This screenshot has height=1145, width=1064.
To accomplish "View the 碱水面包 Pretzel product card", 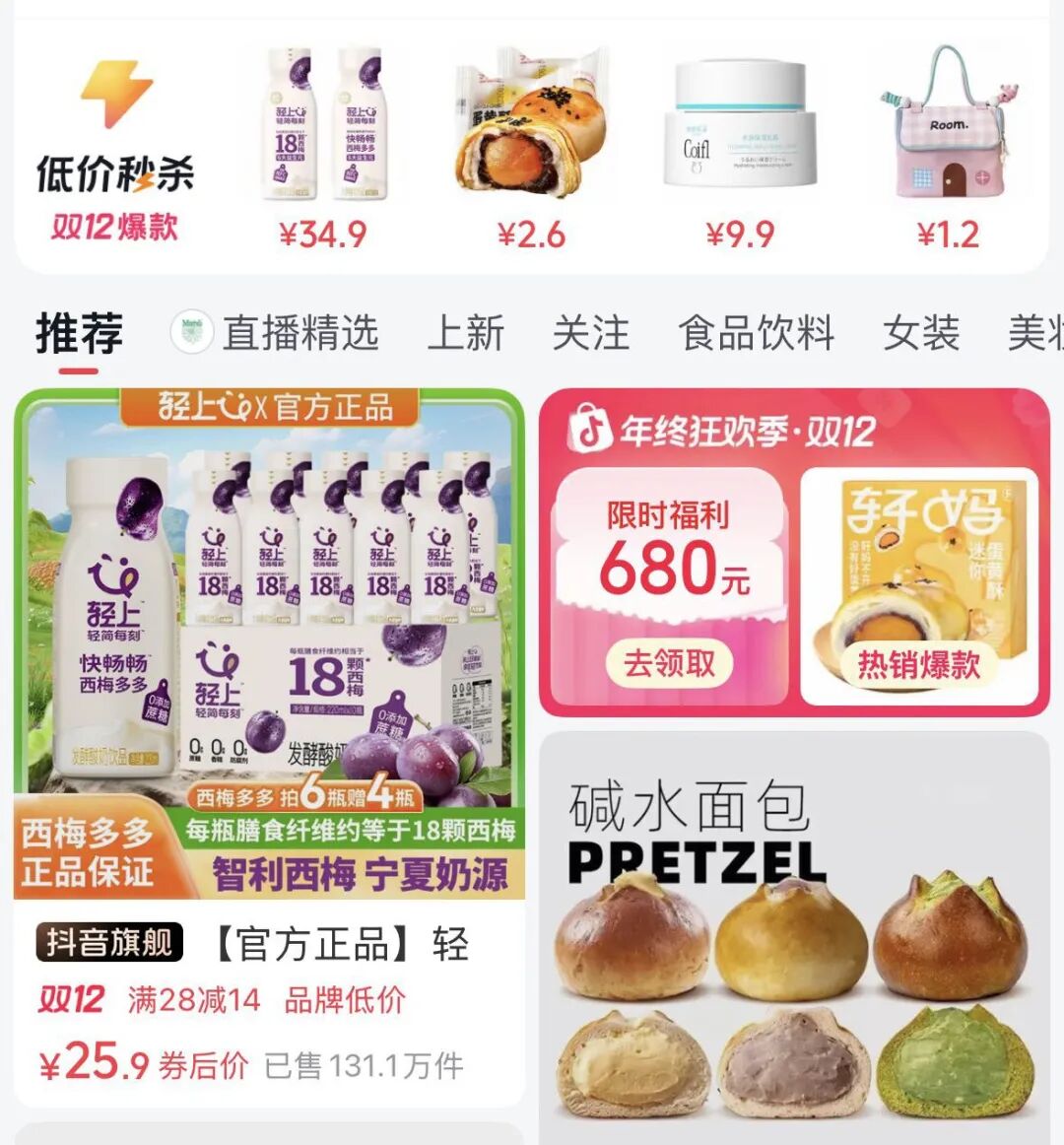I will coord(794,936).
